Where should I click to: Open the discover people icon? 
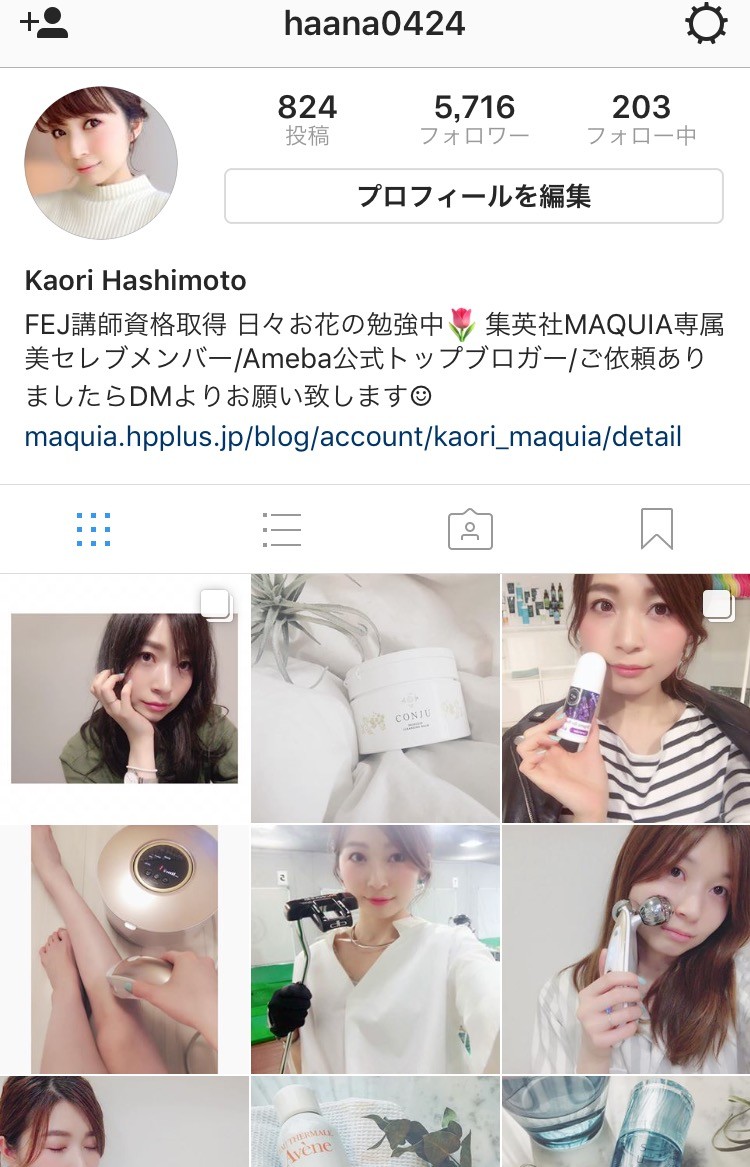(44, 24)
